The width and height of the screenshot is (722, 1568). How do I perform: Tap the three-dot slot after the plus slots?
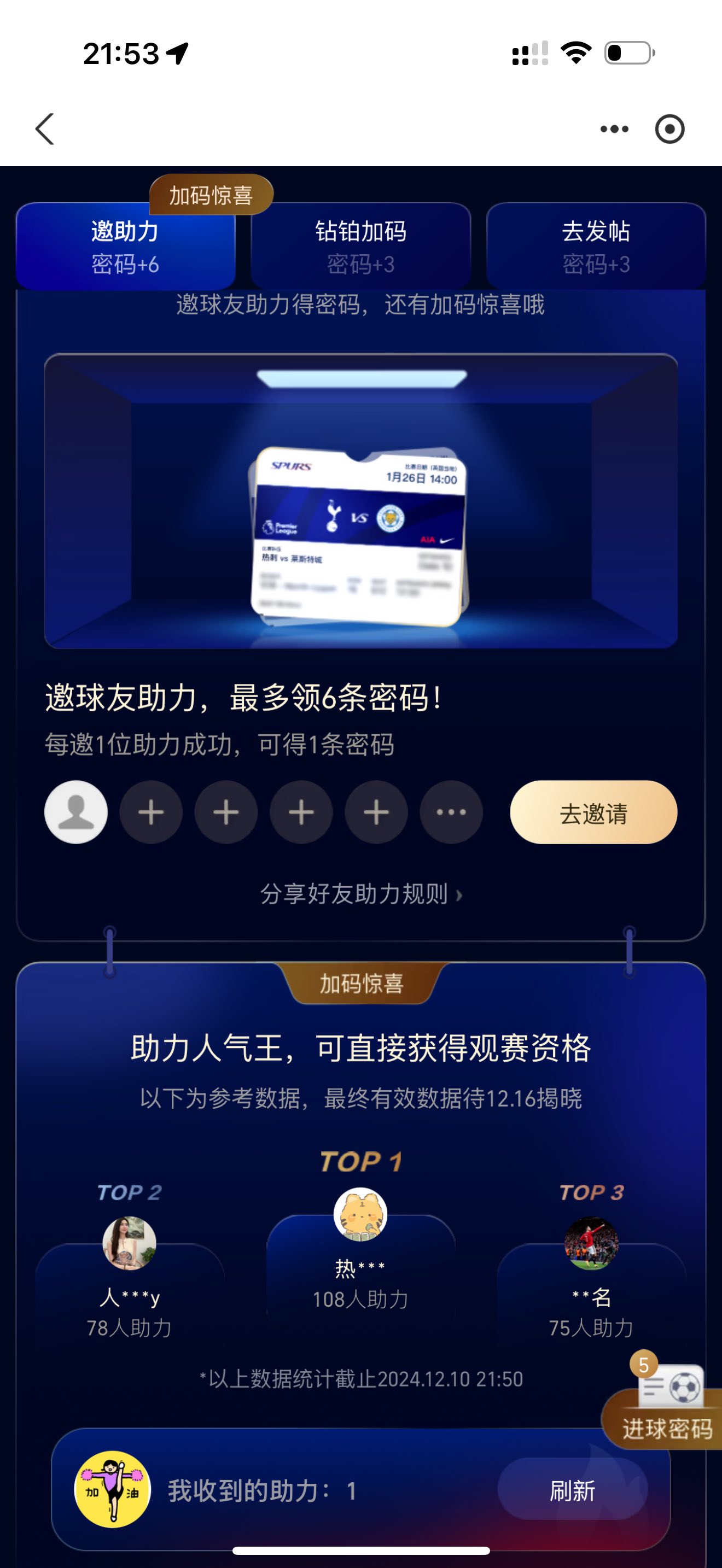(451, 812)
